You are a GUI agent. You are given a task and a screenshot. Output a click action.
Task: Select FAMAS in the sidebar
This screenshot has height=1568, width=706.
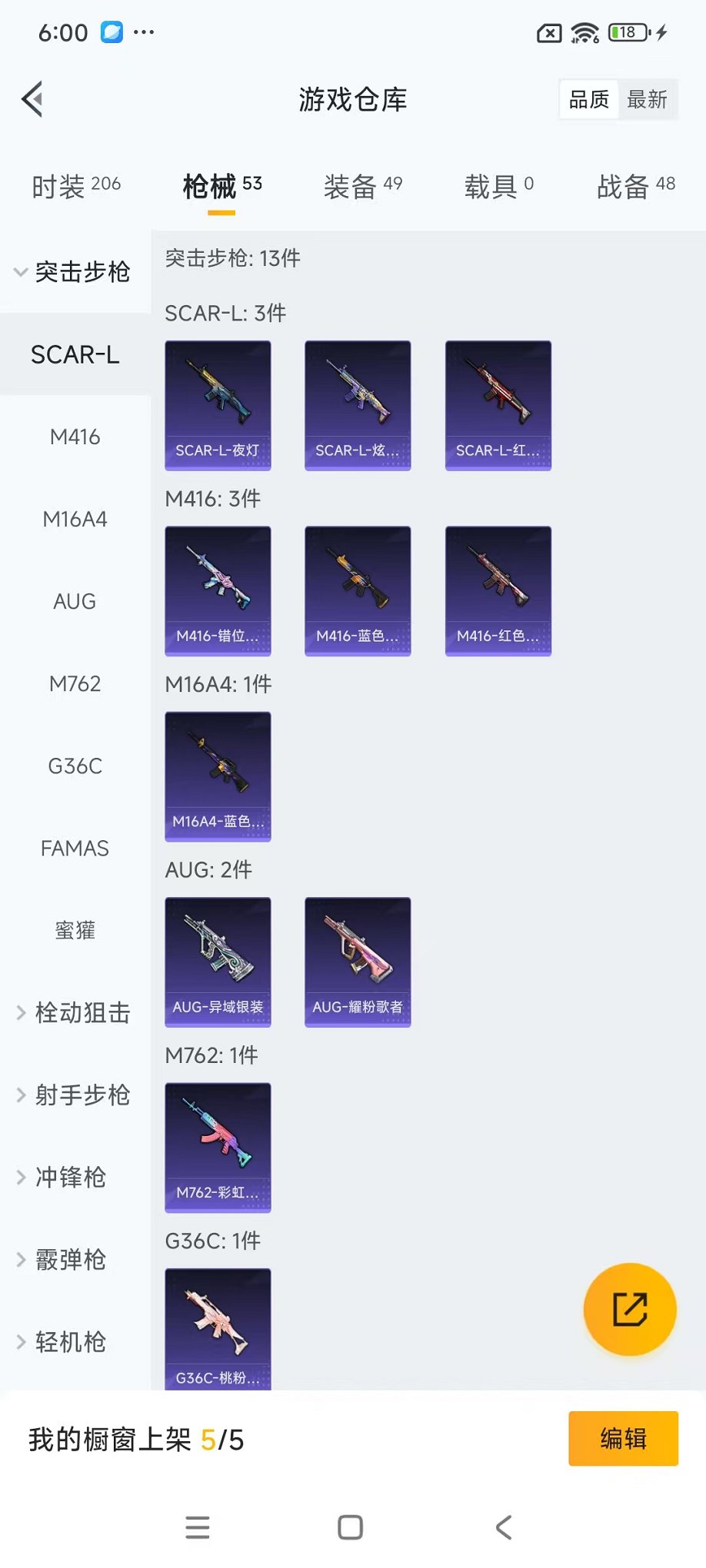pyautogui.click(x=75, y=848)
